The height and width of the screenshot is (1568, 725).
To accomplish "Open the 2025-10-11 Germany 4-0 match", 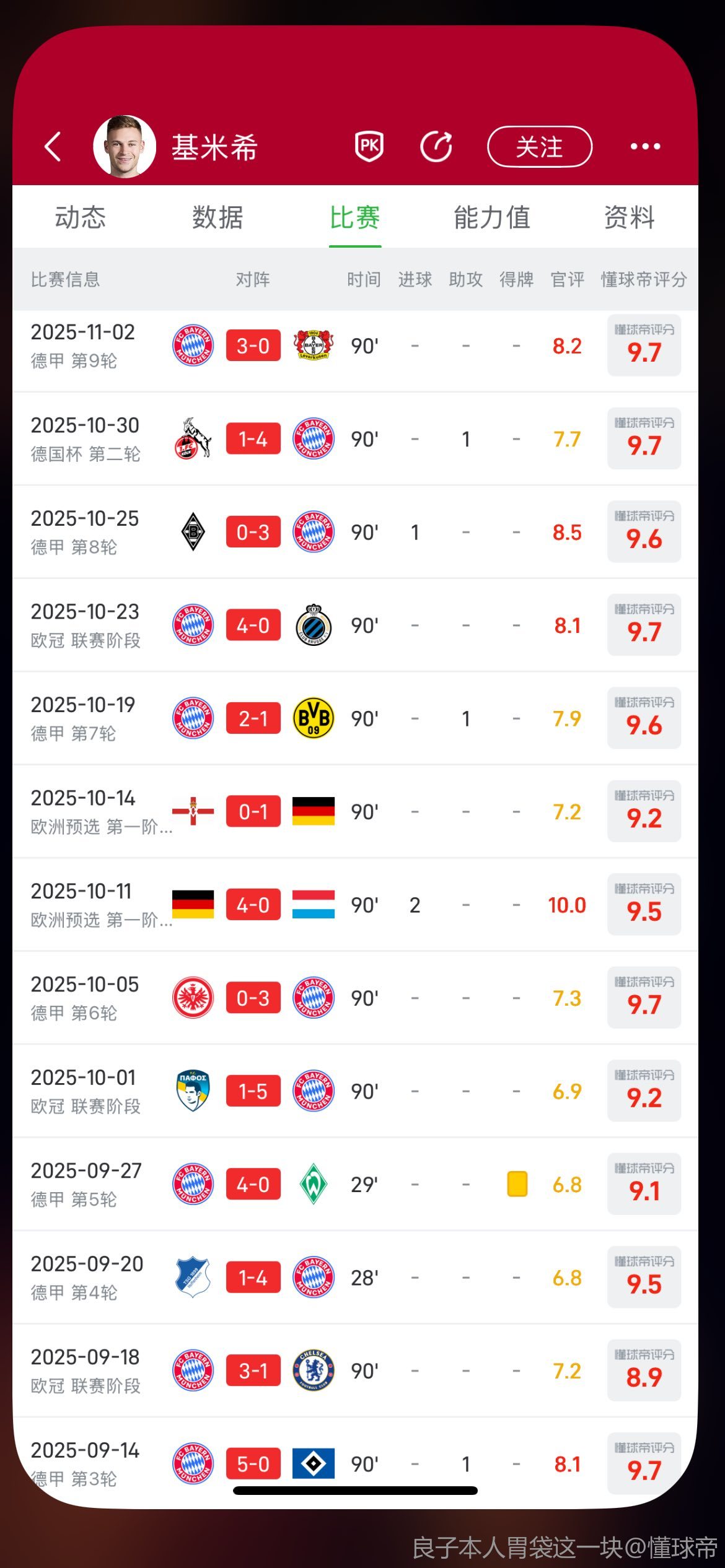I will click(x=253, y=905).
